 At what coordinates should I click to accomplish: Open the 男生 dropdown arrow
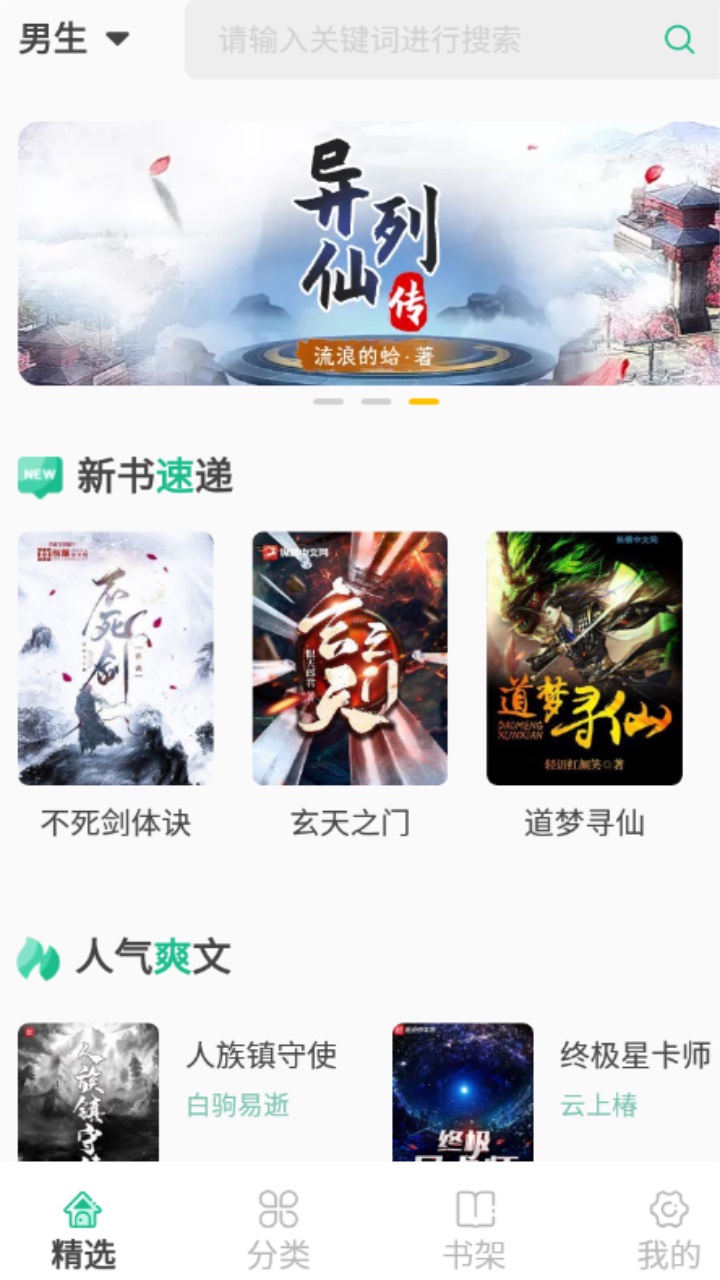point(117,40)
